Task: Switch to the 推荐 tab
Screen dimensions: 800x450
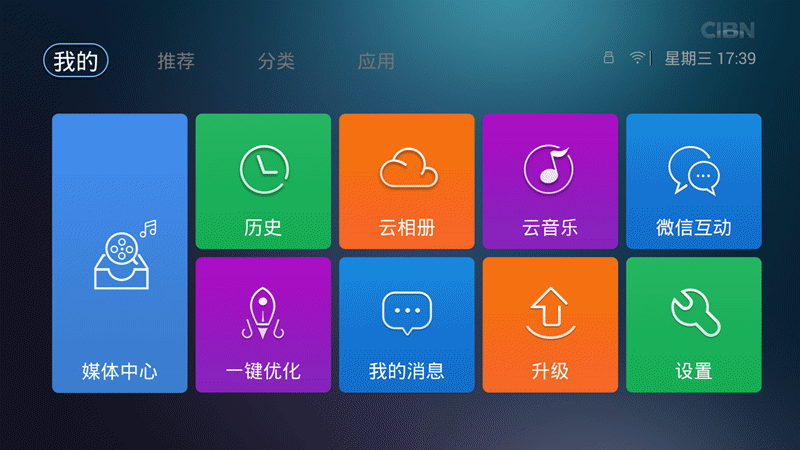Action: point(176,61)
